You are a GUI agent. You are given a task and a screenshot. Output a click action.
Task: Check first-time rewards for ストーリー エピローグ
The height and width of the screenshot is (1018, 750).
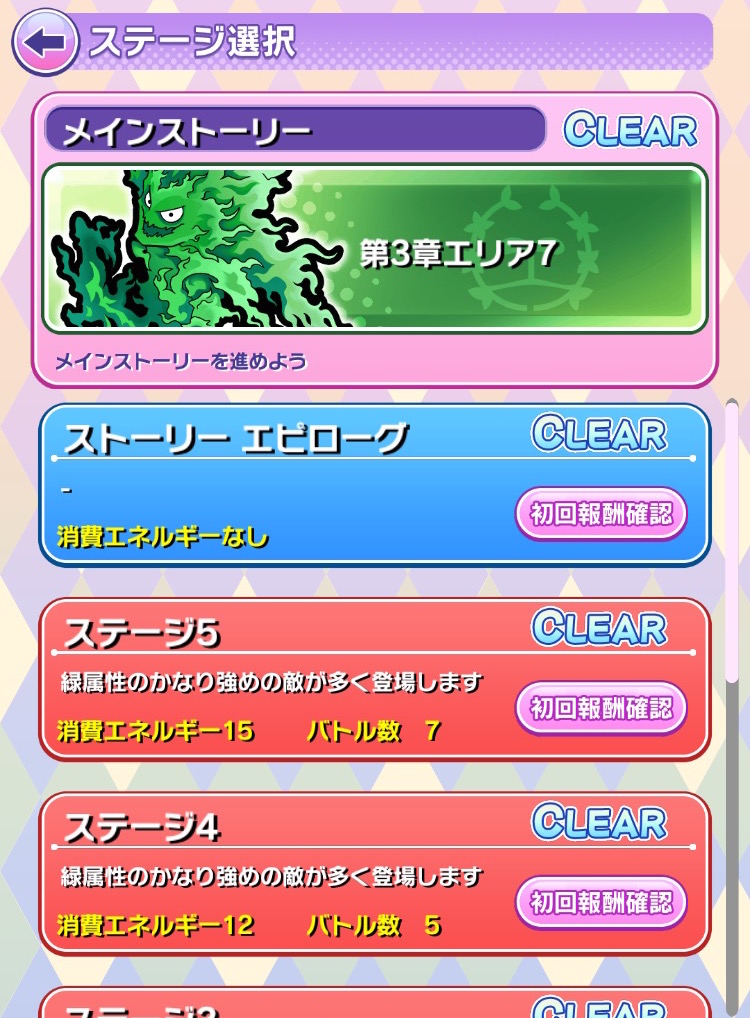pyautogui.click(x=601, y=515)
